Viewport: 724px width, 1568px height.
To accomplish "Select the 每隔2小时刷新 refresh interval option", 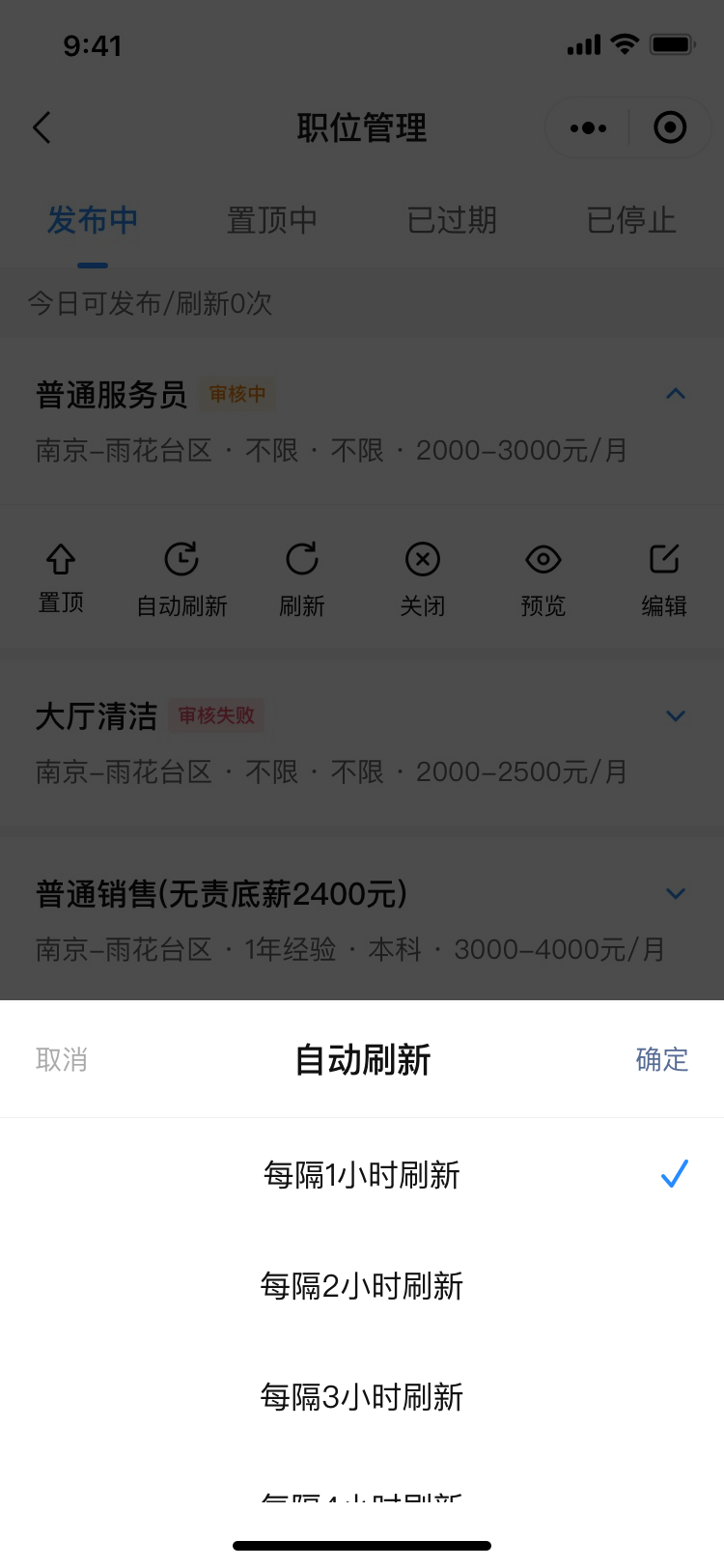I will click(x=362, y=1286).
